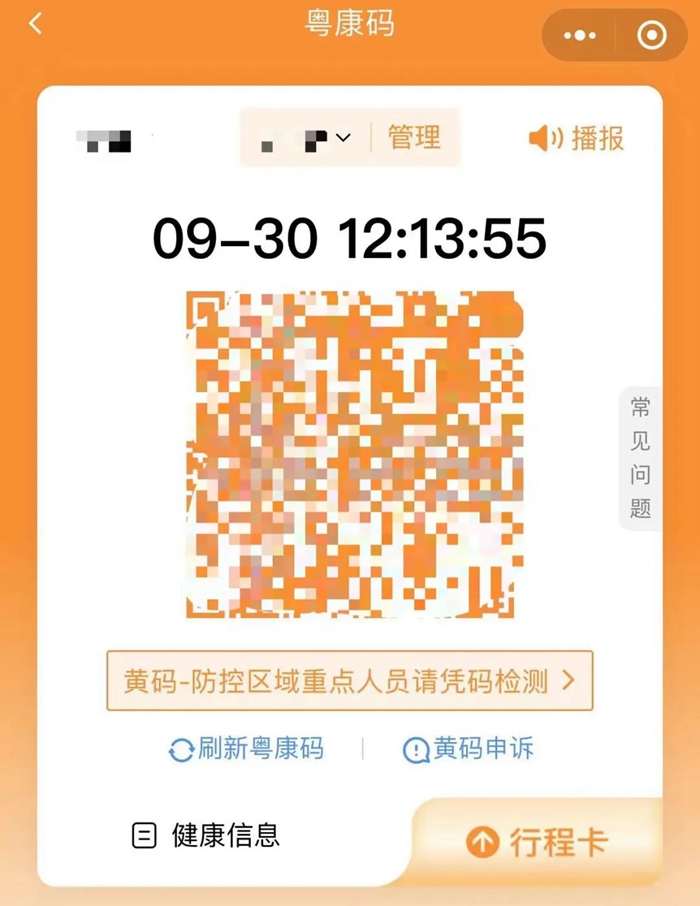Go back using the top-left arrow
The height and width of the screenshot is (906, 700).
(x=36, y=24)
